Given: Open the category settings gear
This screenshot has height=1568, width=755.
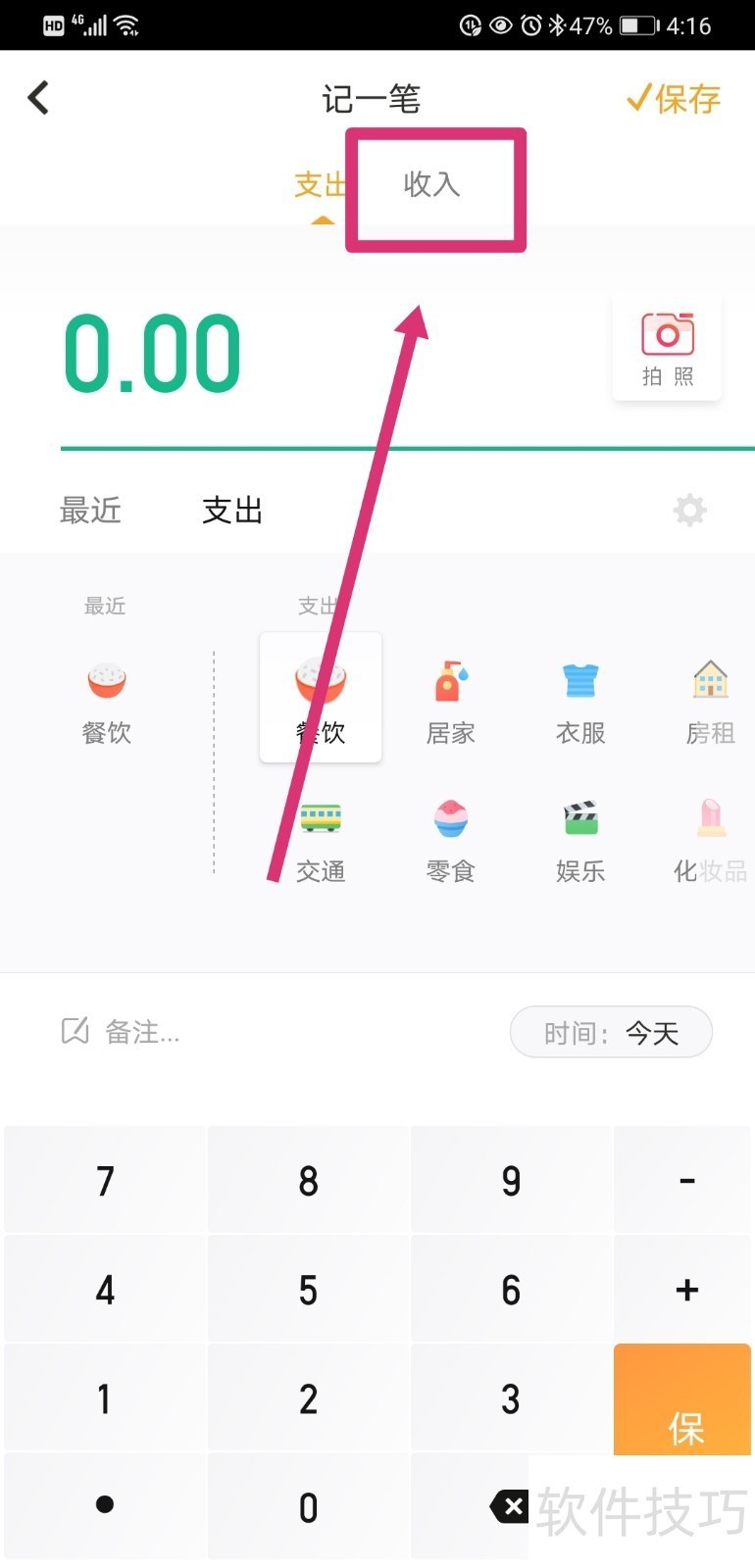Looking at the screenshot, I should 689,510.
